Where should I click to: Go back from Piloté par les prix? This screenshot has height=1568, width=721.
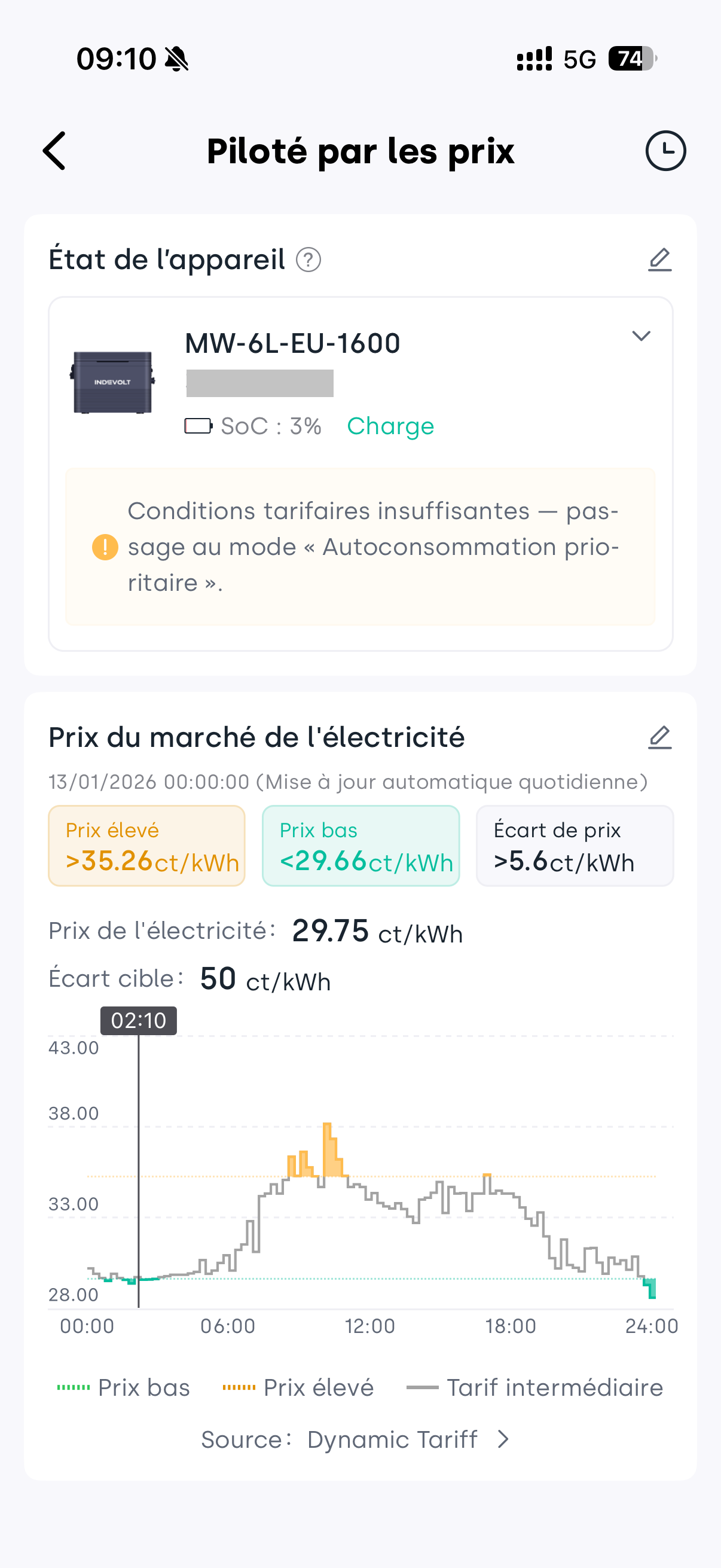click(x=54, y=151)
